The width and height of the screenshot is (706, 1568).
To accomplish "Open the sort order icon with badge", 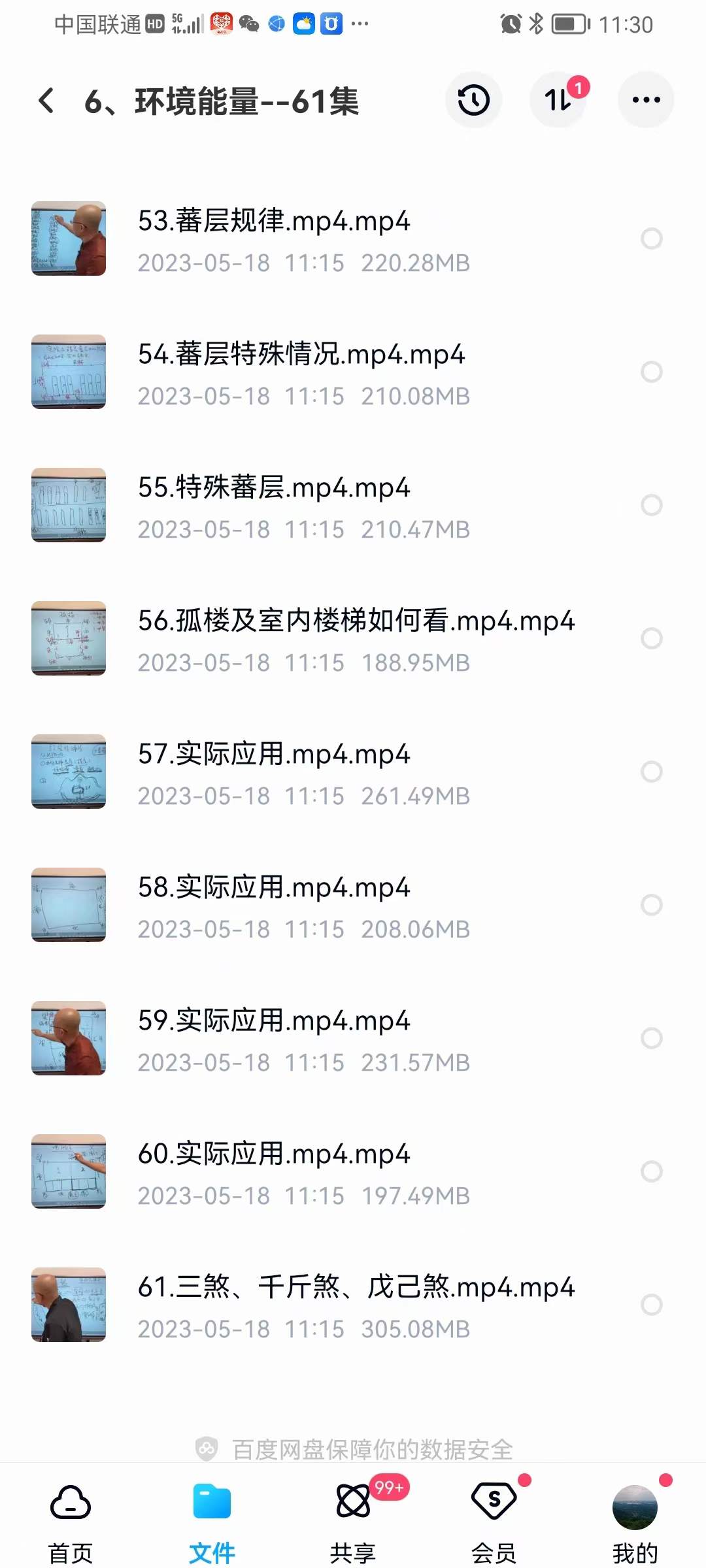I will tap(559, 100).
